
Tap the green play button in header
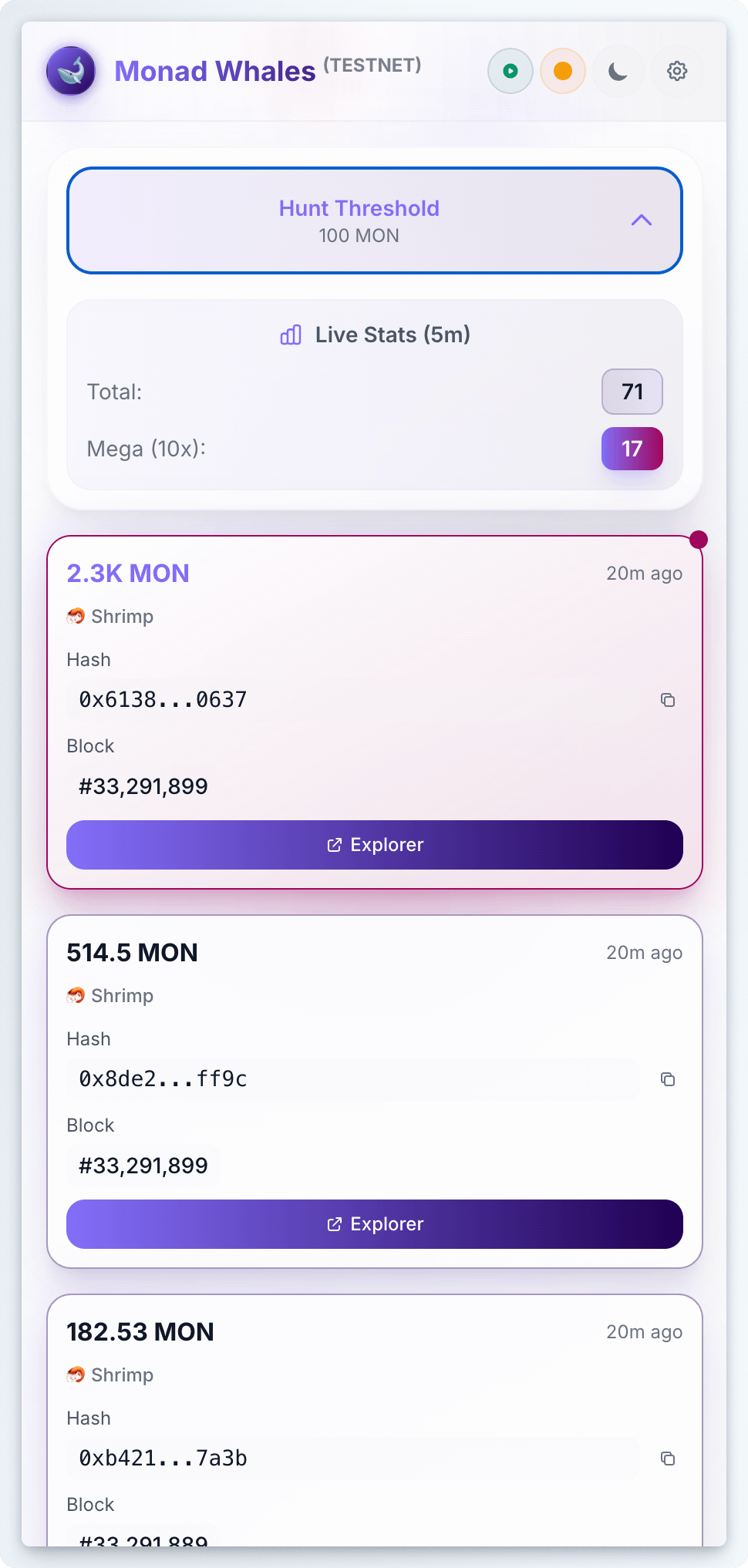coord(510,71)
